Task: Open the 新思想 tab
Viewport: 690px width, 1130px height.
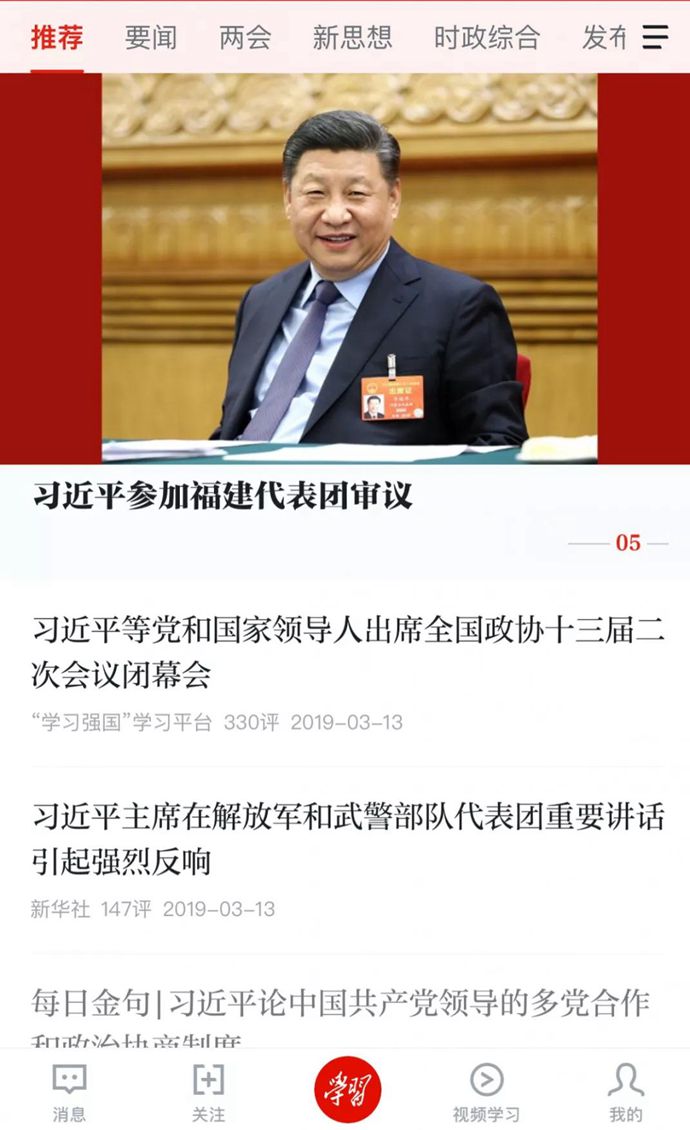Action: click(352, 38)
